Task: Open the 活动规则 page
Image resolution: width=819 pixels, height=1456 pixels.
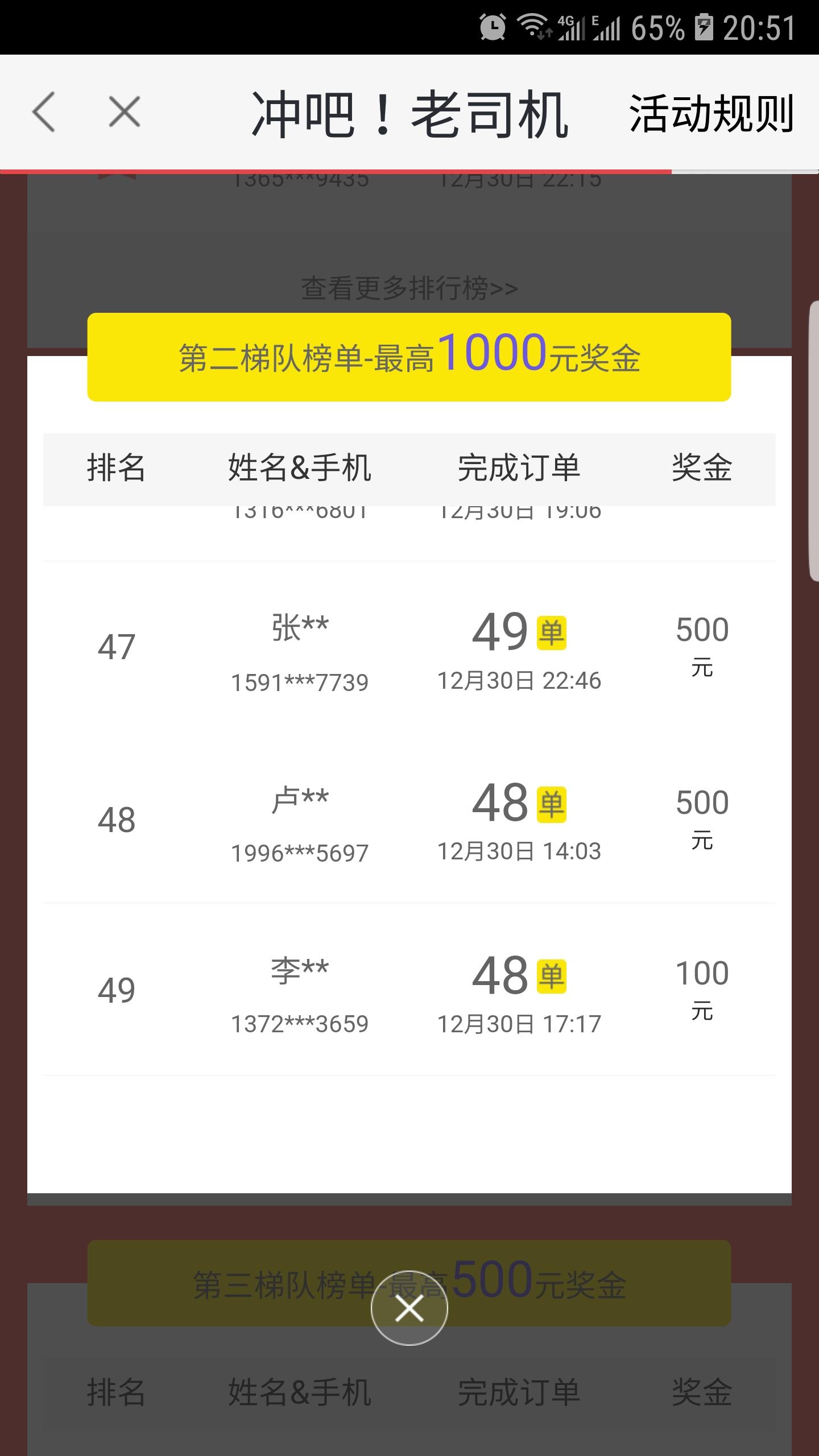Action: pos(710,114)
